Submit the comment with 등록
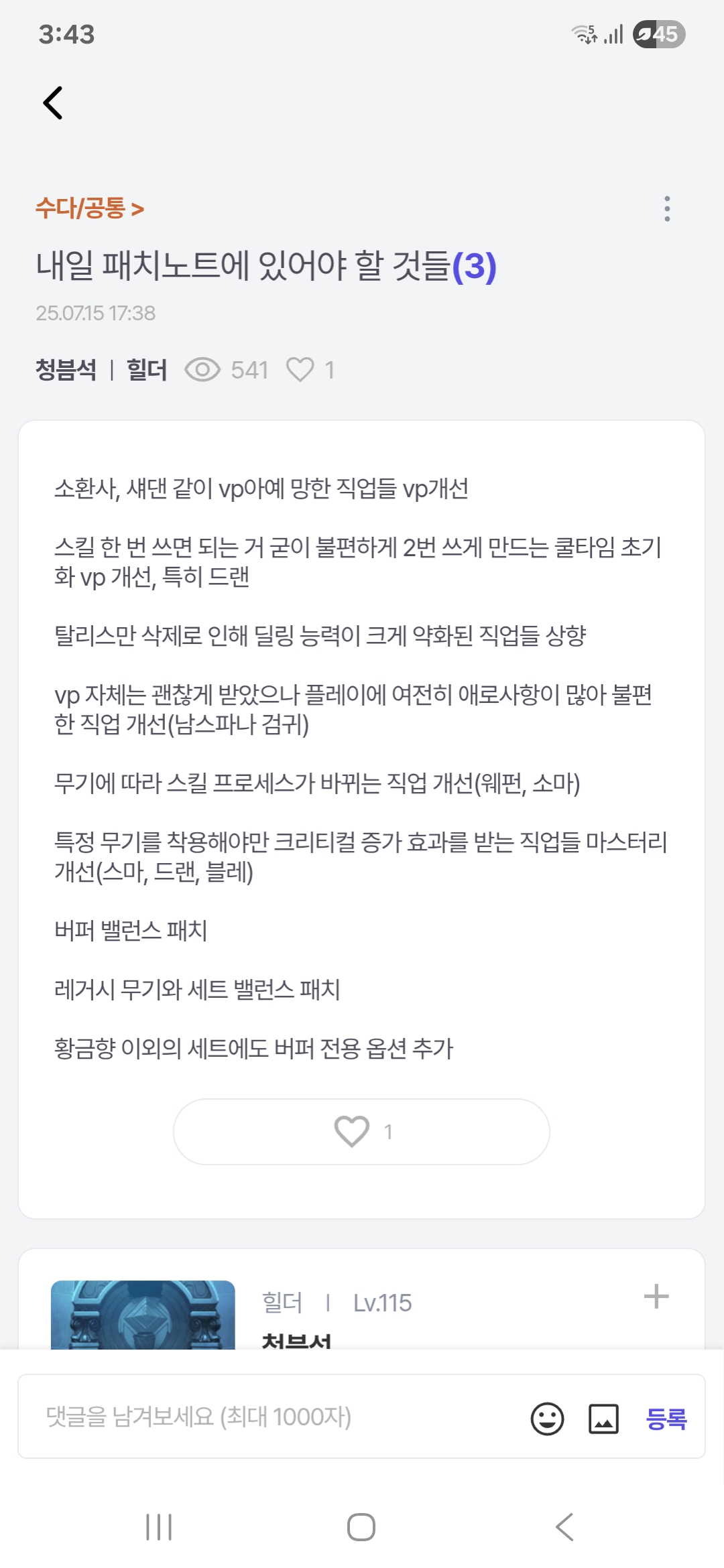This screenshot has height=1568, width=724. point(666,1419)
